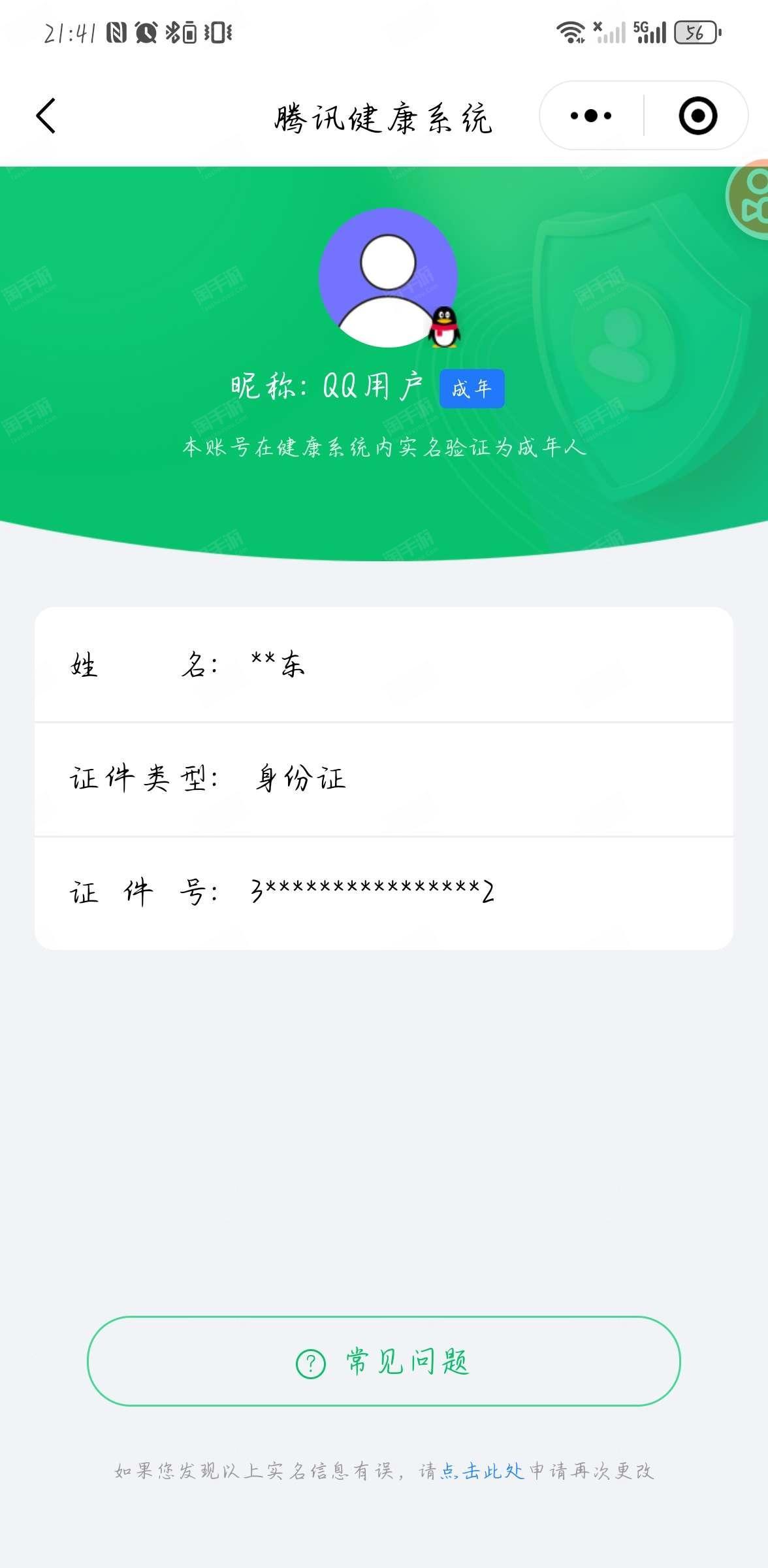The image size is (768, 1568).
Task: Go back using the top-left arrow
Action: pos(46,116)
